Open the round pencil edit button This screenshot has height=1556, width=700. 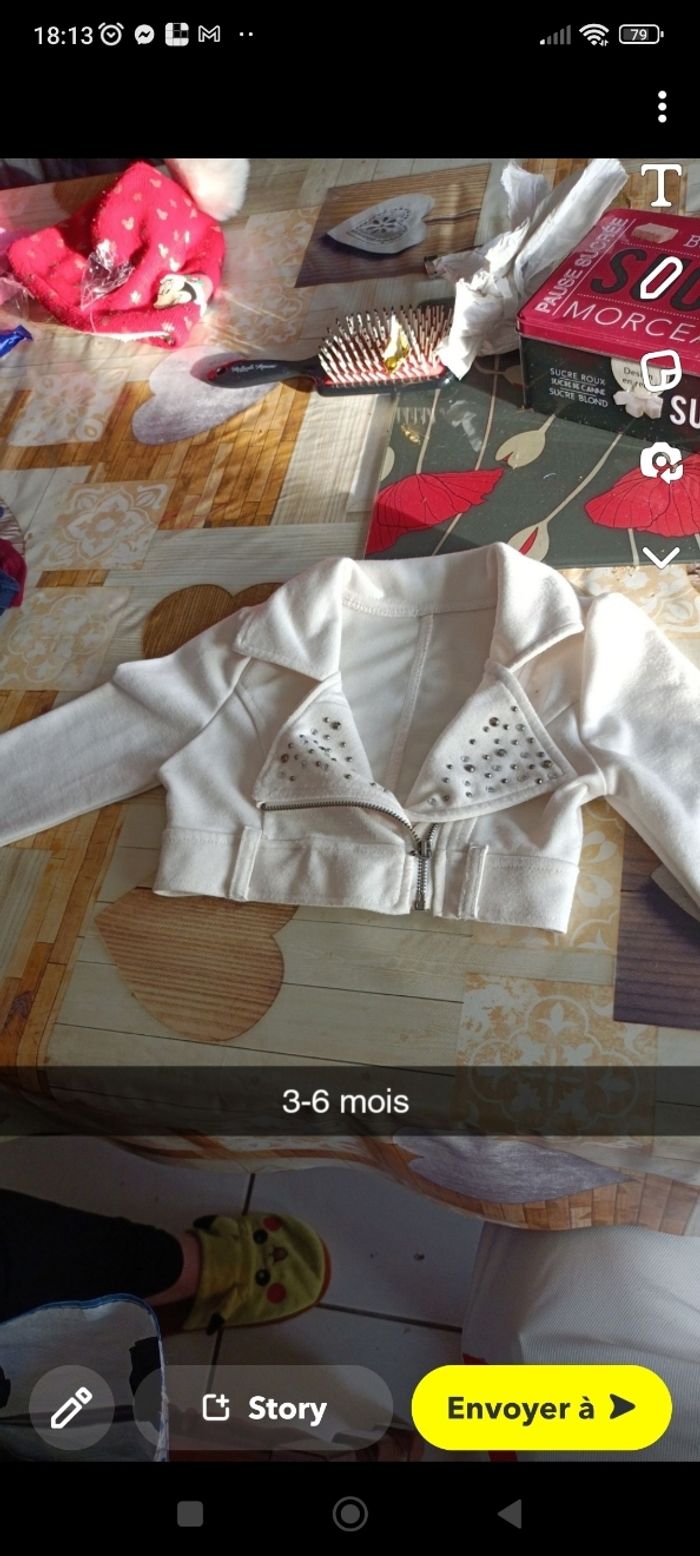[x=71, y=1408]
